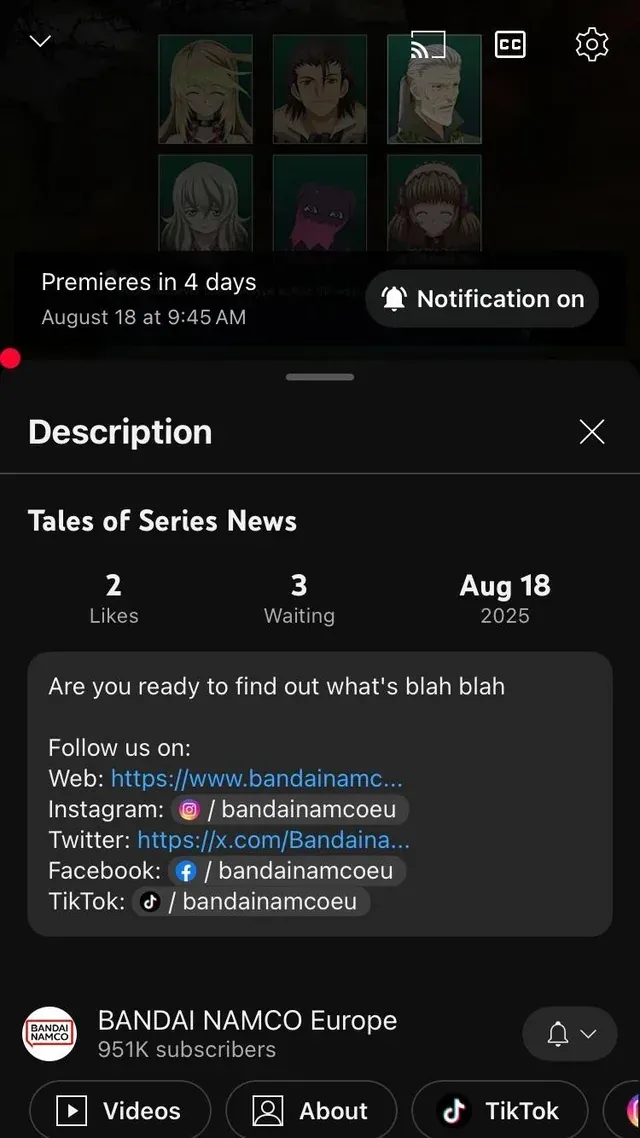Open the TikTok bandainamcoeu link in description
The height and width of the screenshot is (1138, 640).
pyautogui.click(x=250, y=901)
